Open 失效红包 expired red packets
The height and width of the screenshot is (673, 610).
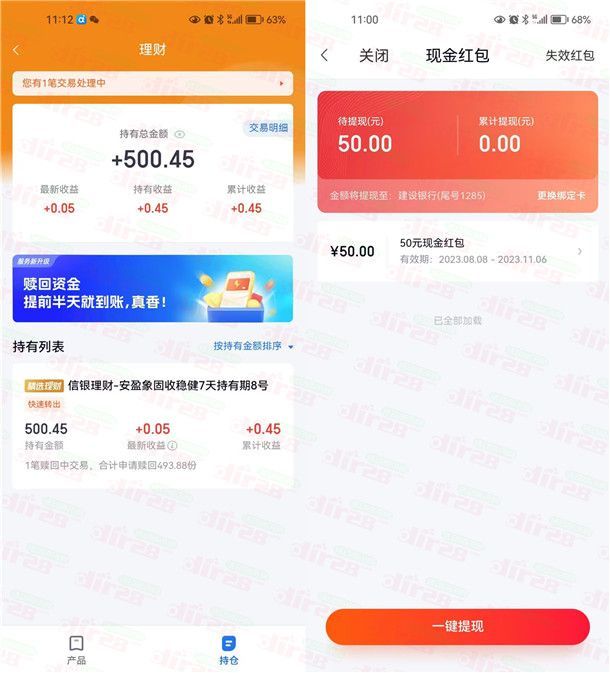(x=569, y=56)
